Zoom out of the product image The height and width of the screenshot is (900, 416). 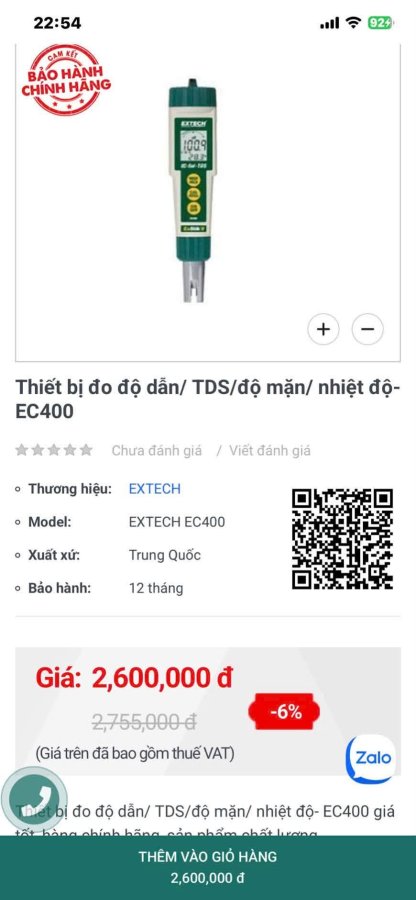(367, 329)
